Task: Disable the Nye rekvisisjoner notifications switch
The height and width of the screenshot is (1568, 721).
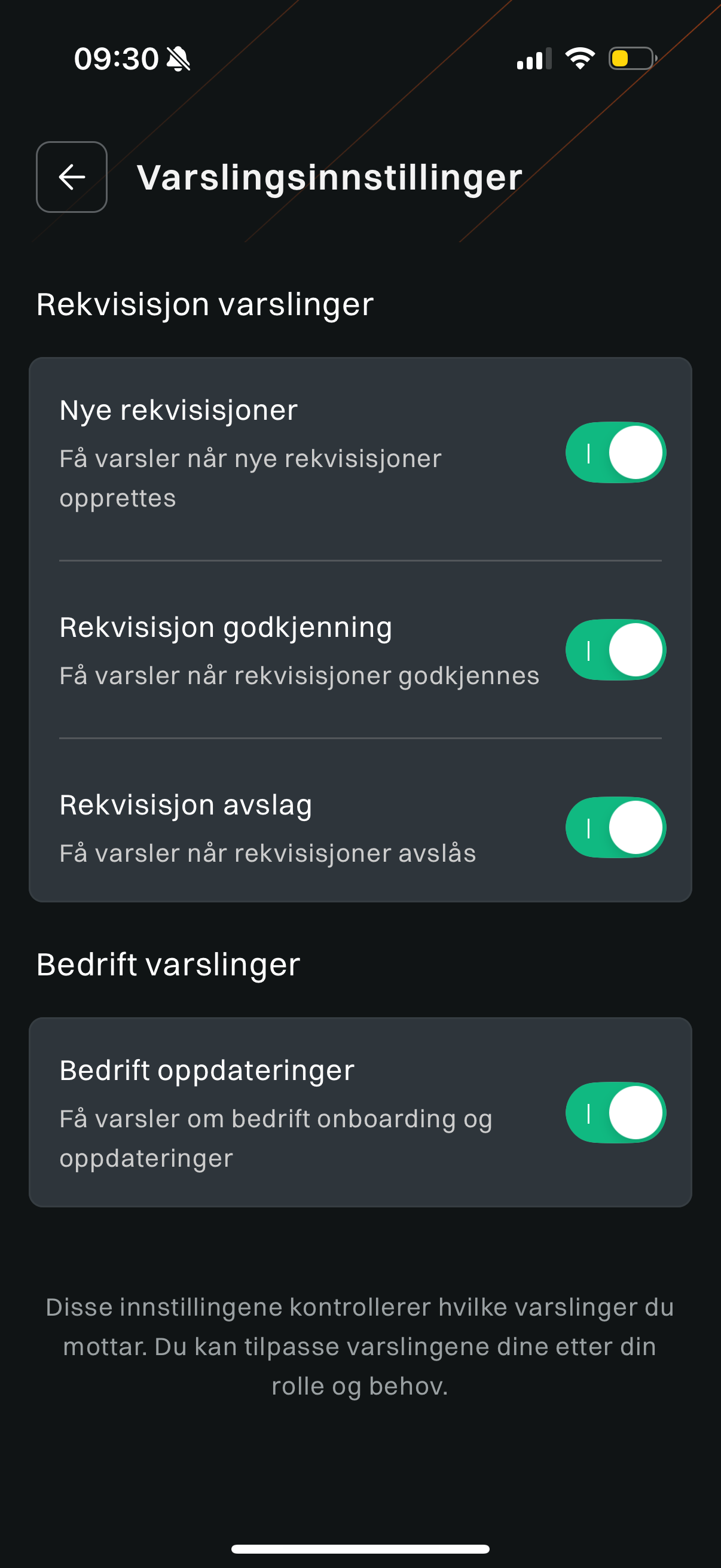Action: click(x=615, y=452)
